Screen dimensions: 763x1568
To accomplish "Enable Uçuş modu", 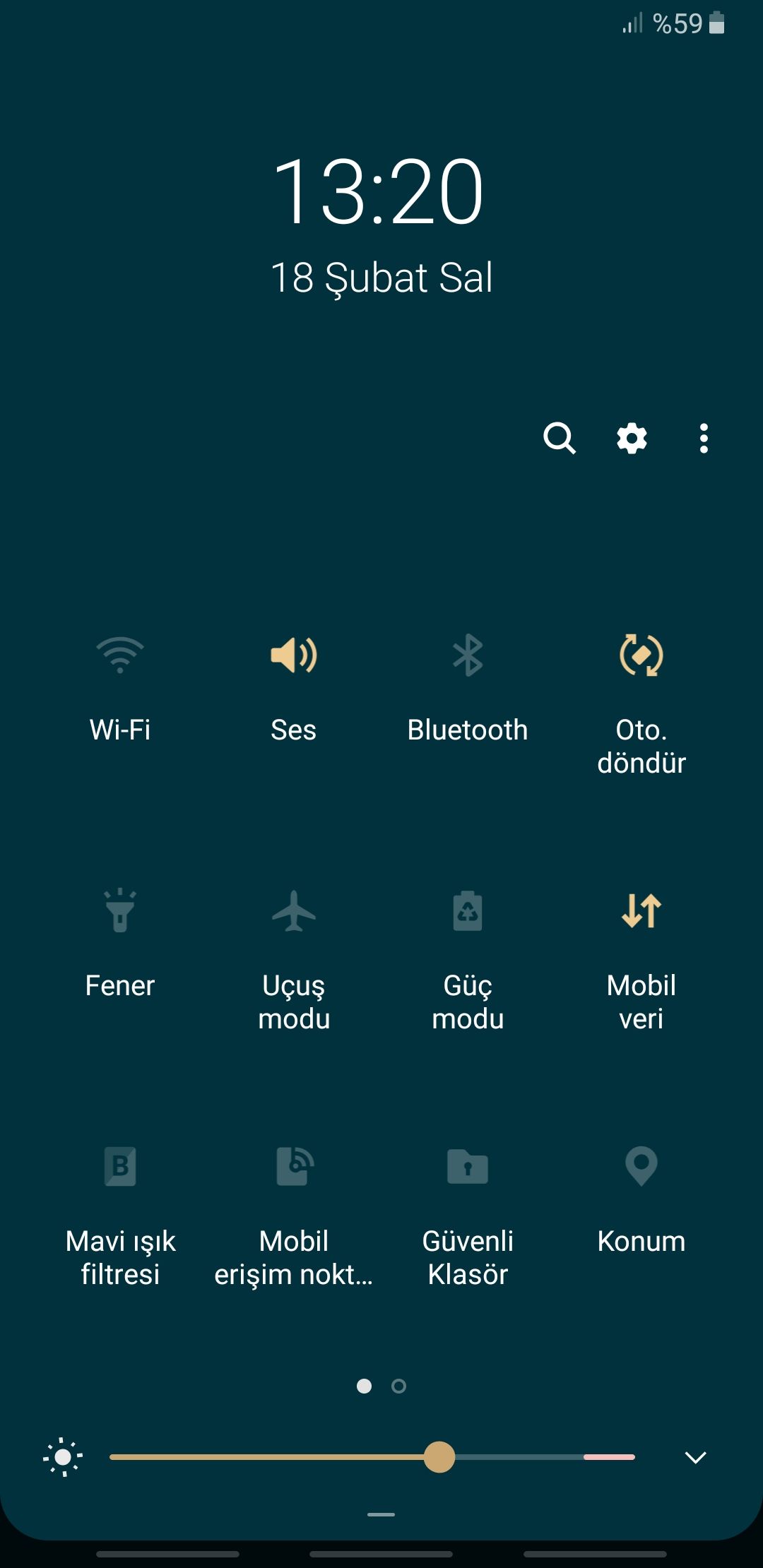I will (x=294, y=911).
